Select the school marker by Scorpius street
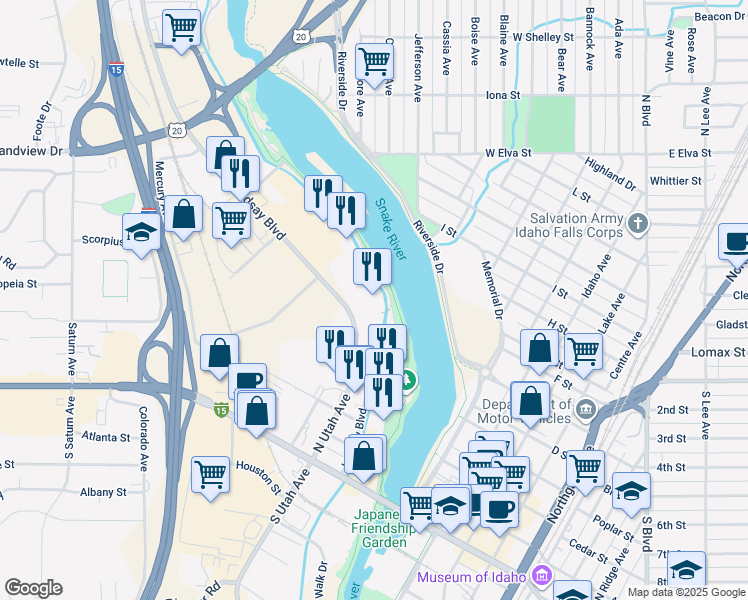 [x=142, y=233]
